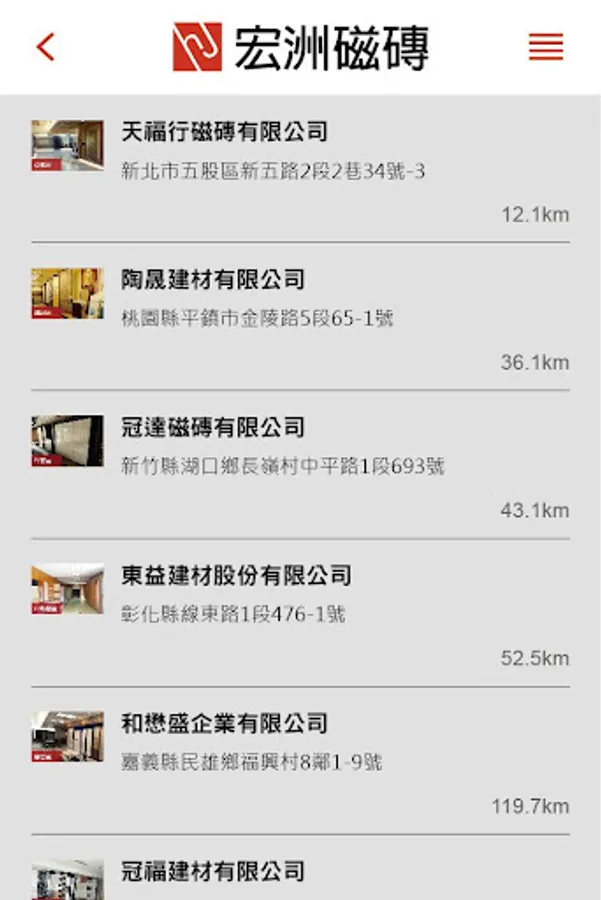The height and width of the screenshot is (900, 601).
Task: Go back using the red arrow
Action: tap(45, 47)
